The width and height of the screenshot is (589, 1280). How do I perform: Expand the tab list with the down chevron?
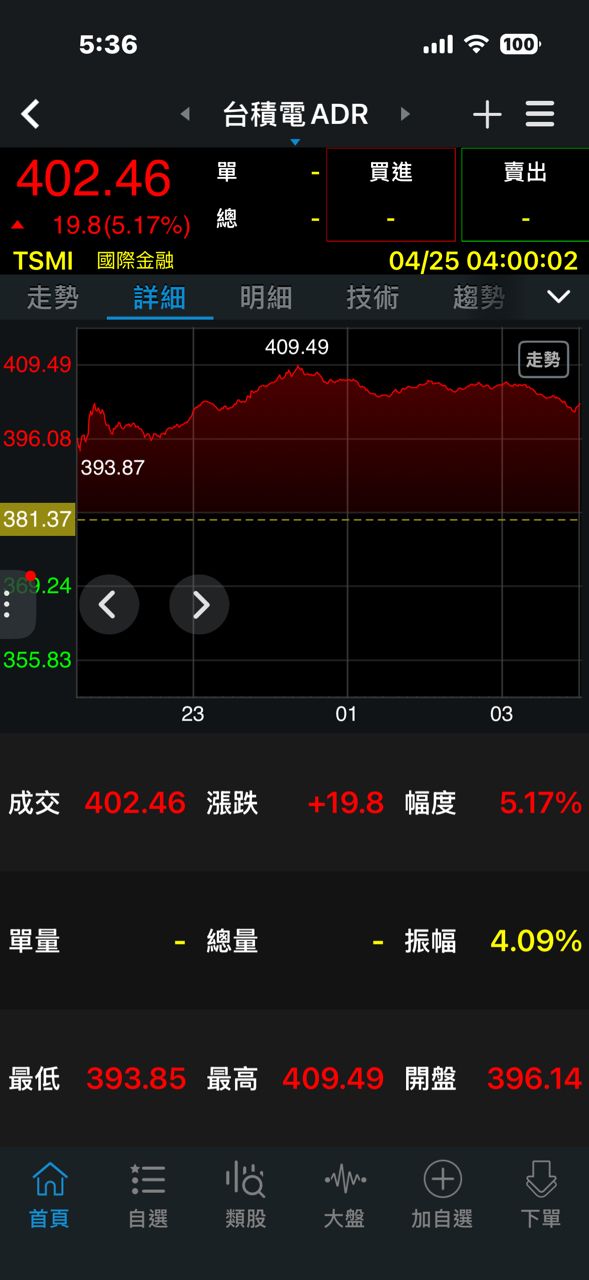click(559, 297)
